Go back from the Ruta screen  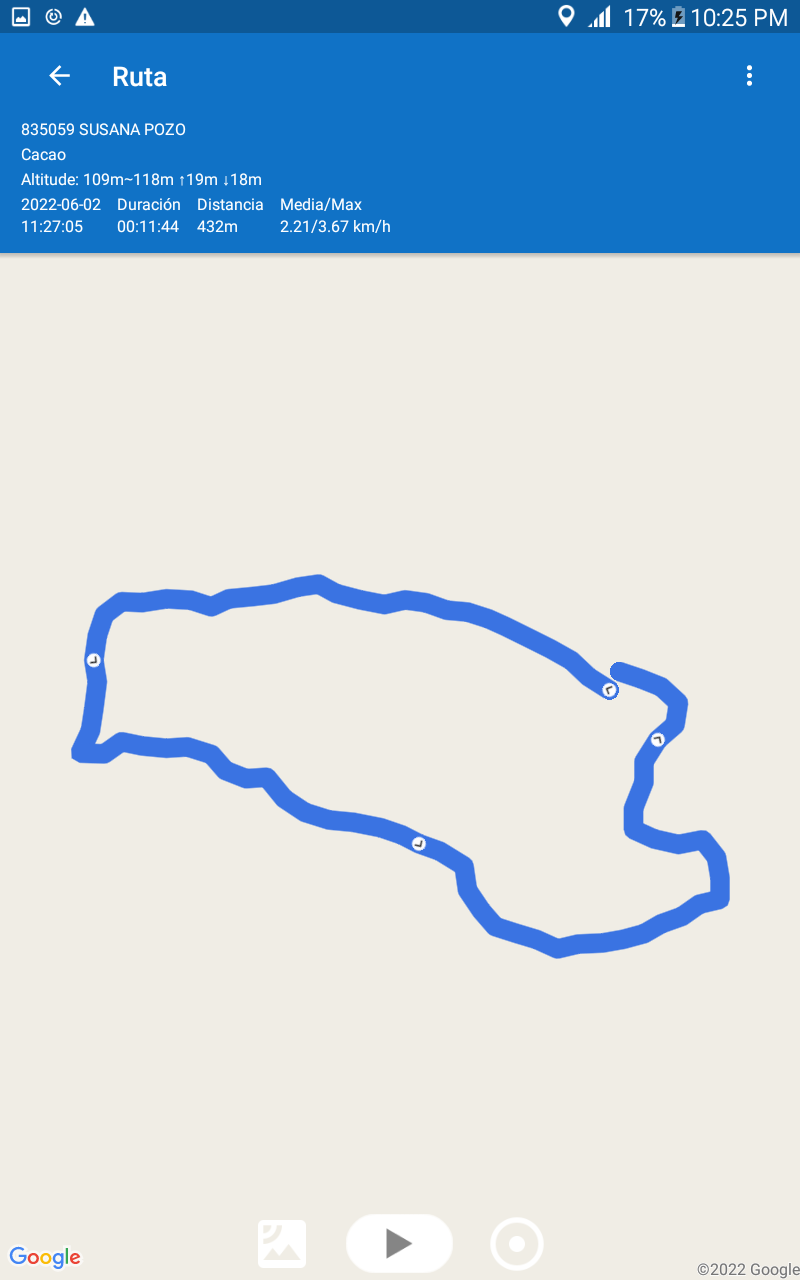(59, 76)
